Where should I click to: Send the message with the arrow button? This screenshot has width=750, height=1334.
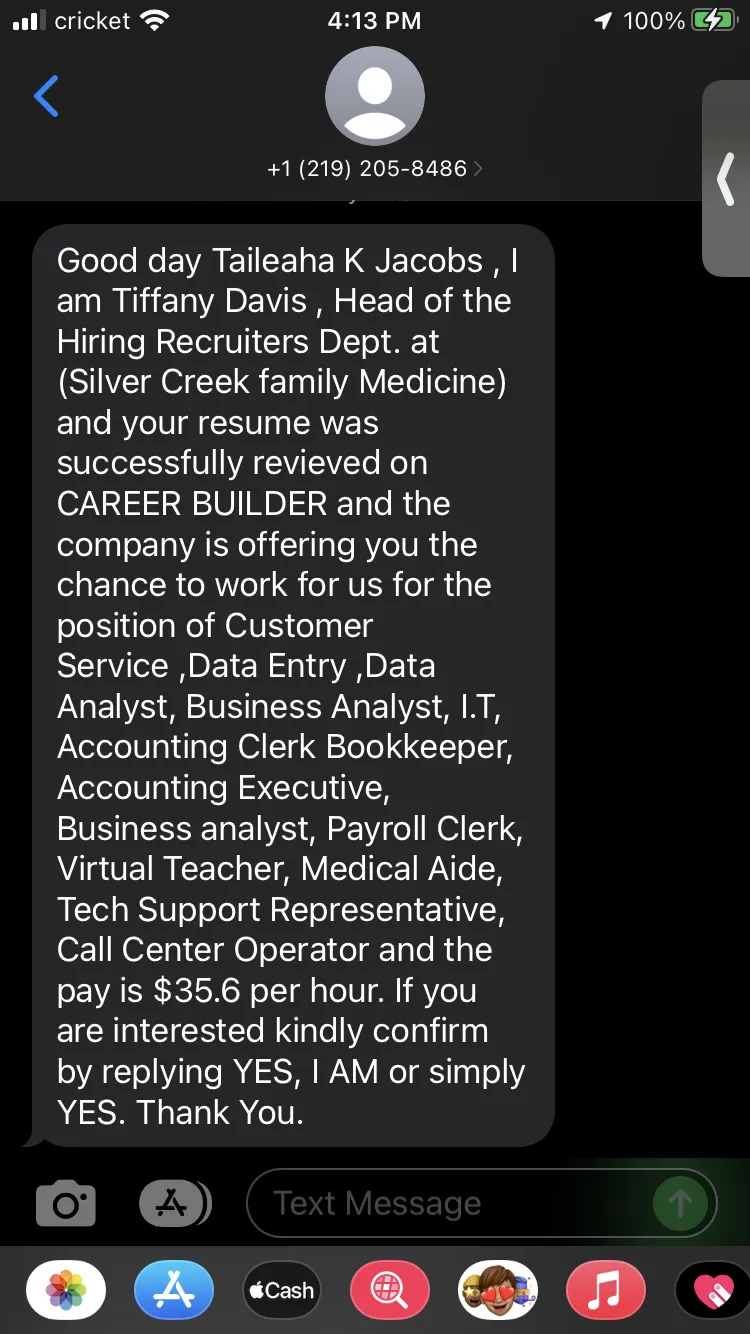click(680, 1204)
